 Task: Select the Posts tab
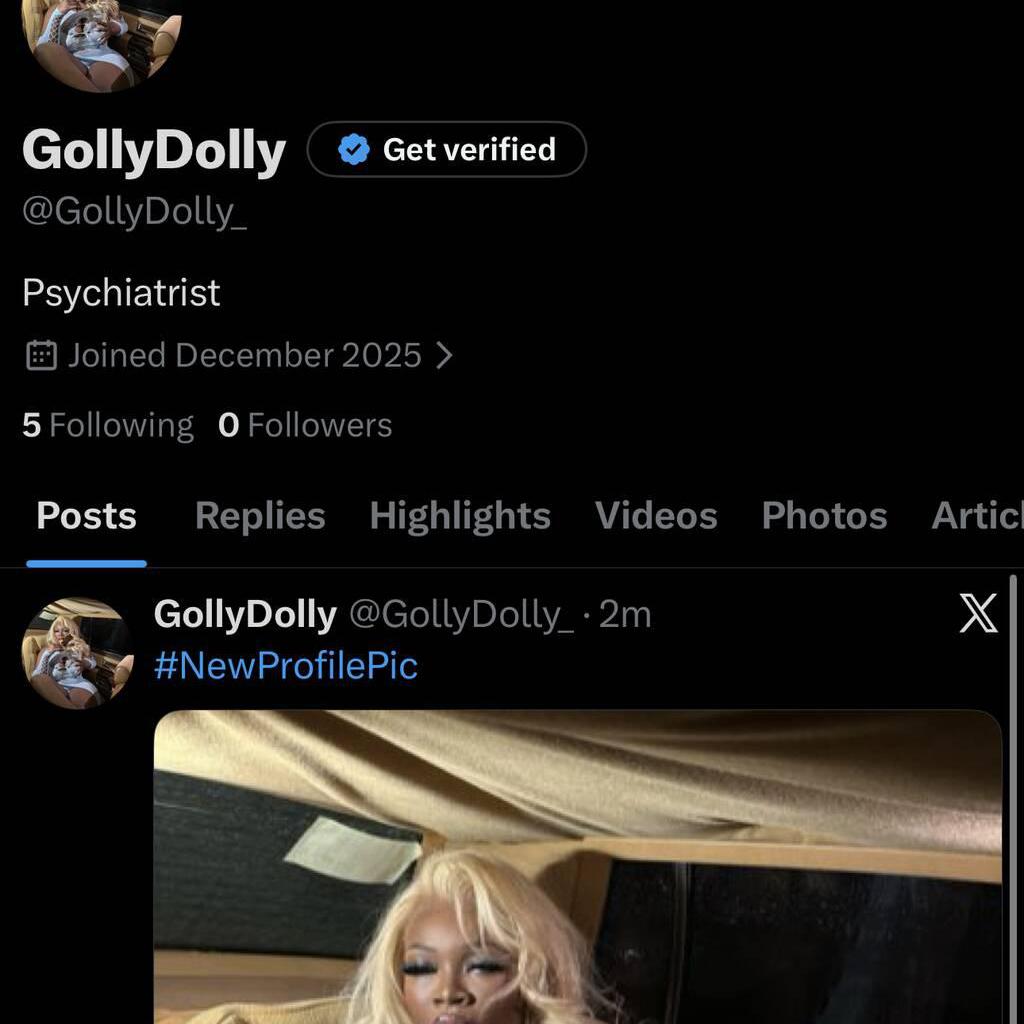tap(86, 516)
